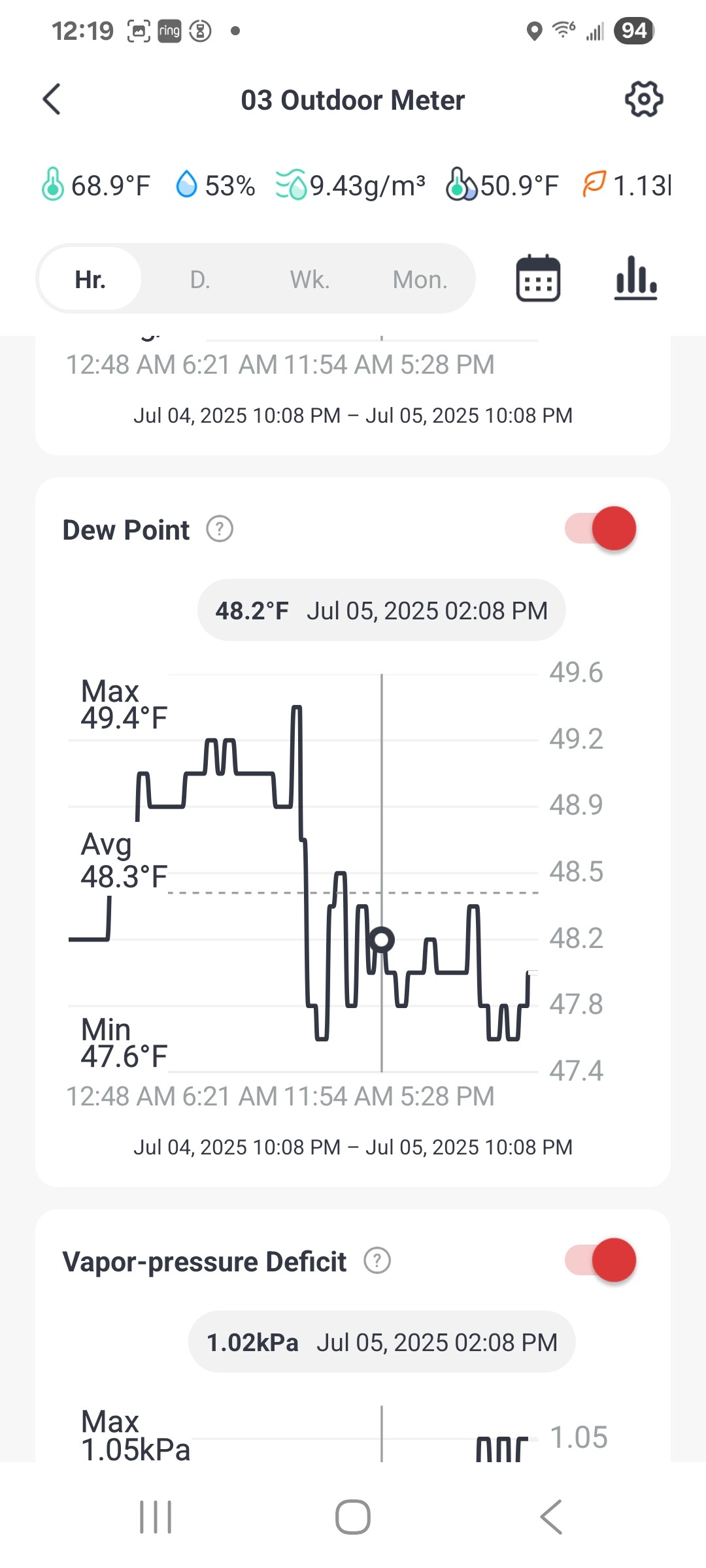Switch to the Wk. range
Screen dimensions: 706x1568
310,280
